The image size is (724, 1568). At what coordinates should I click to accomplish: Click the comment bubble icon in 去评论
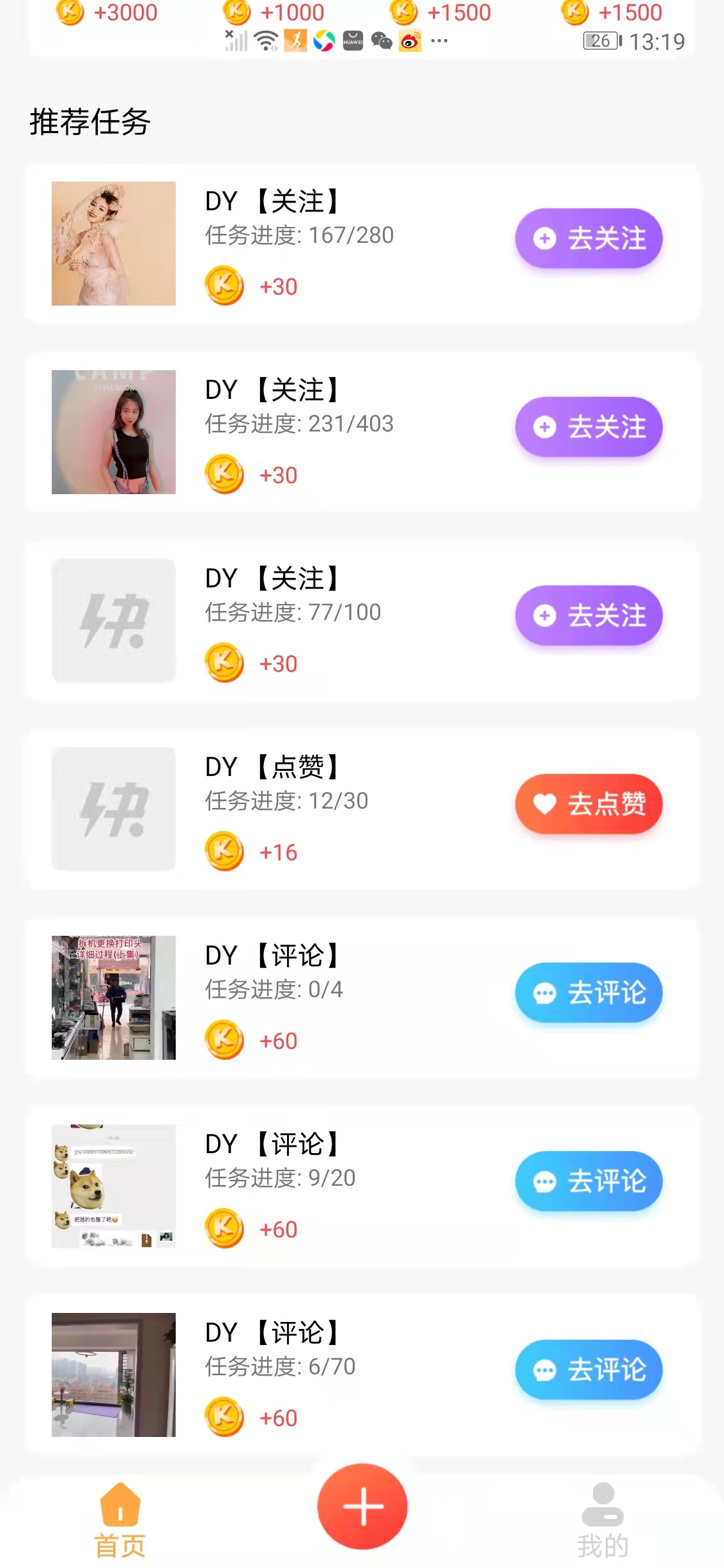(544, 993)
